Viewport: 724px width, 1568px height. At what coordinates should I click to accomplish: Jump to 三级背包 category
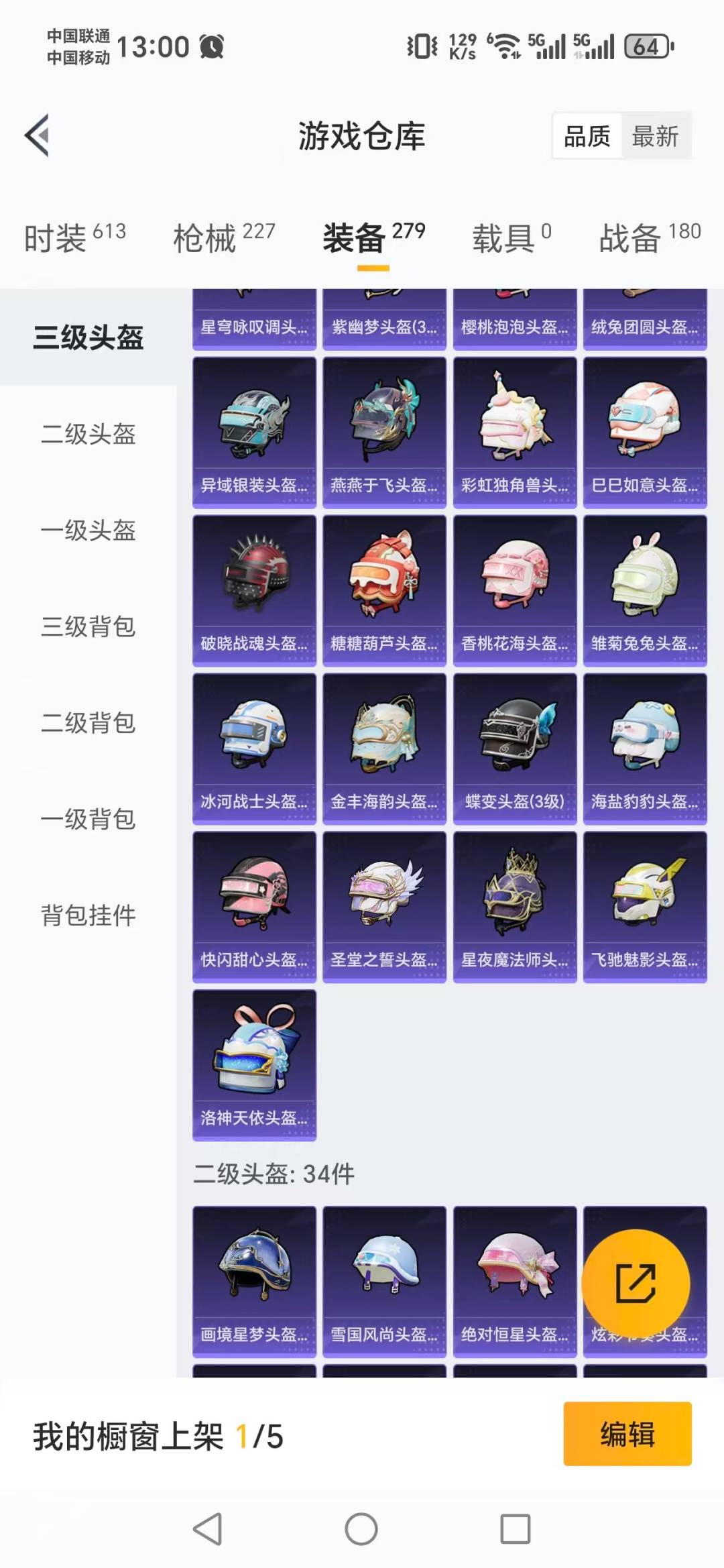tap(88, 626)
